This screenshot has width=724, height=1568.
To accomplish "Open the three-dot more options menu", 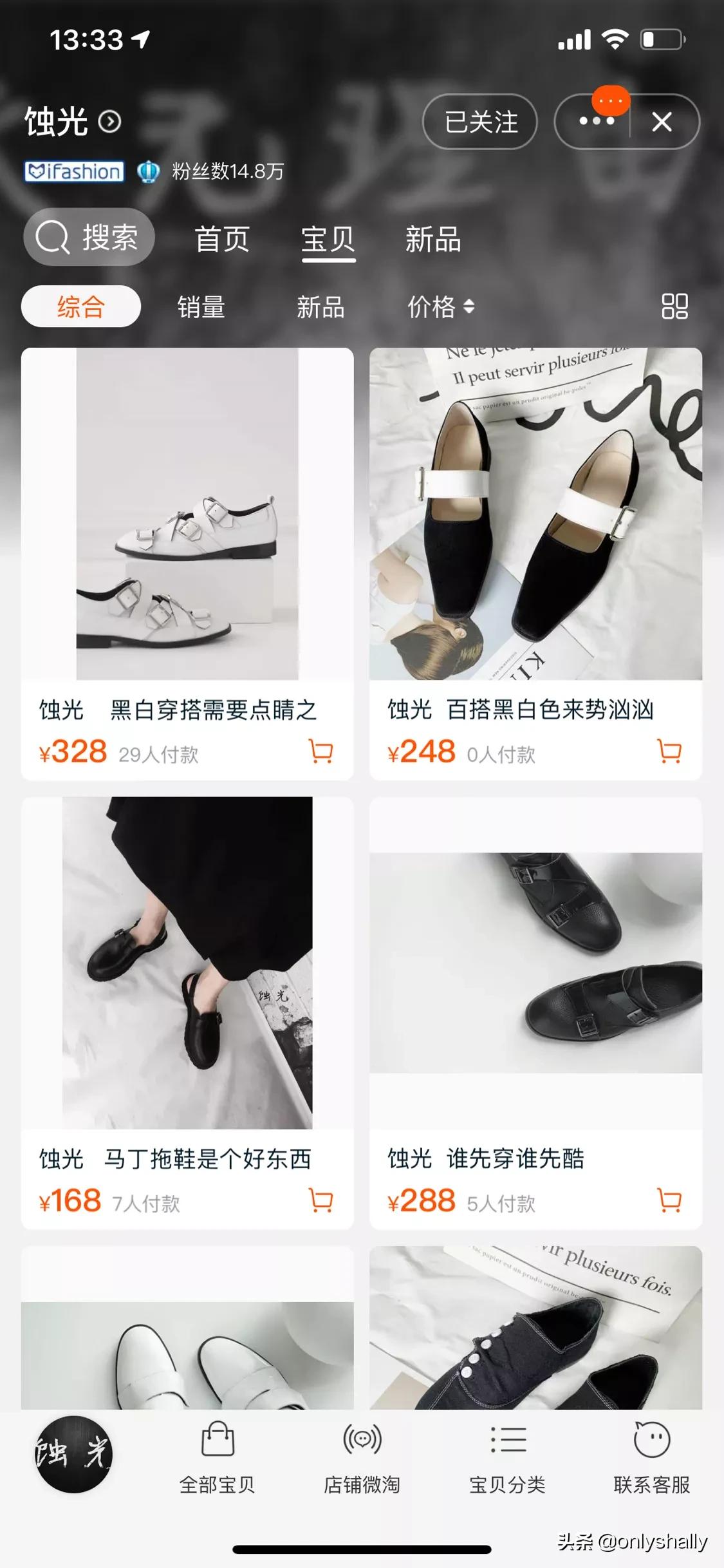I will (x=595, y=122).
